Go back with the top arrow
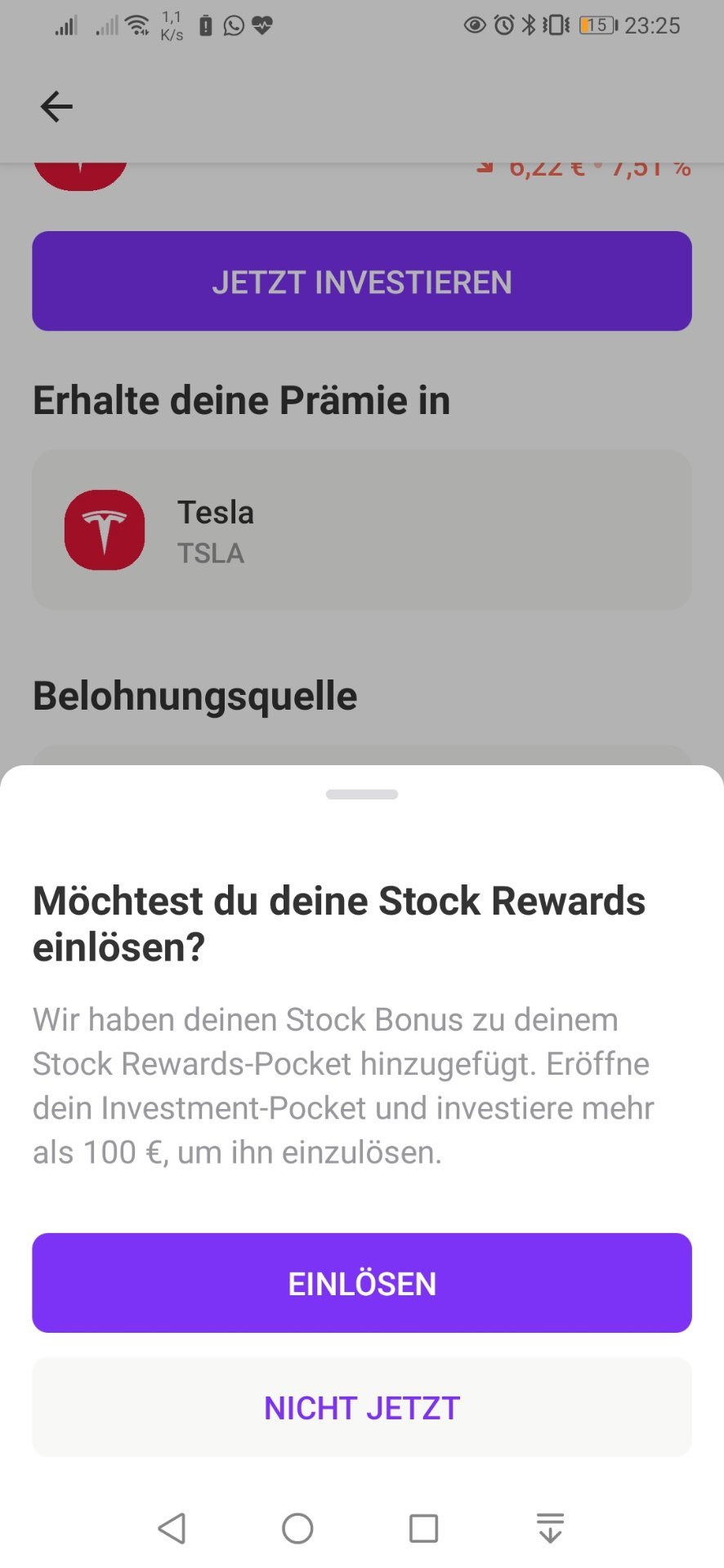 click(x=56, y=106)
